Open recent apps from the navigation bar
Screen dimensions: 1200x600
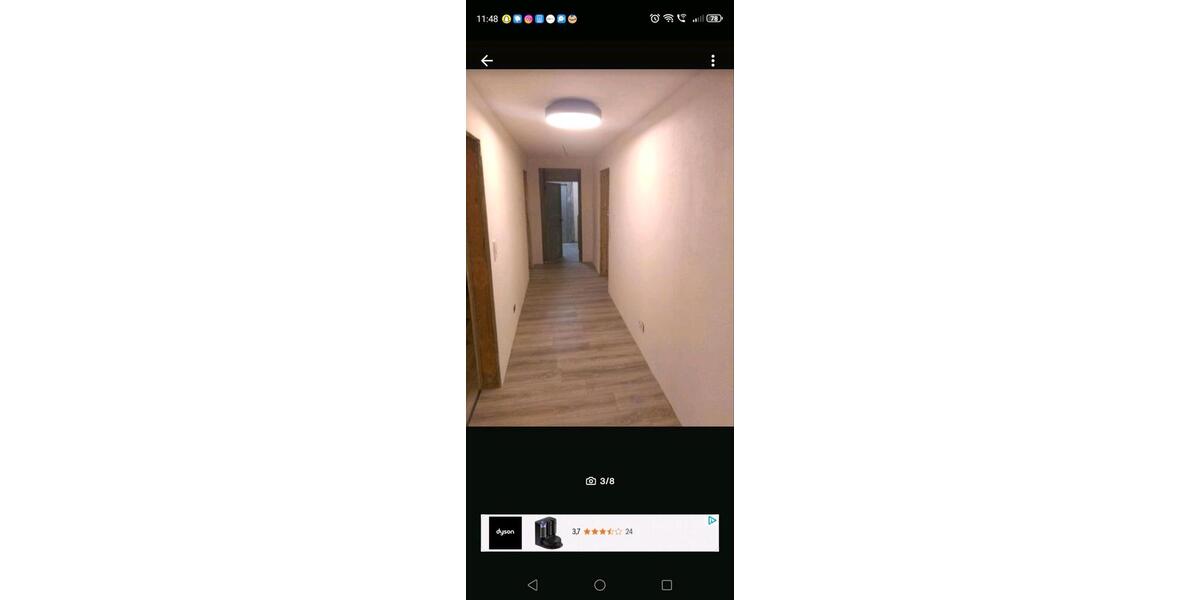pyautogui.click(x=667, y=585)
